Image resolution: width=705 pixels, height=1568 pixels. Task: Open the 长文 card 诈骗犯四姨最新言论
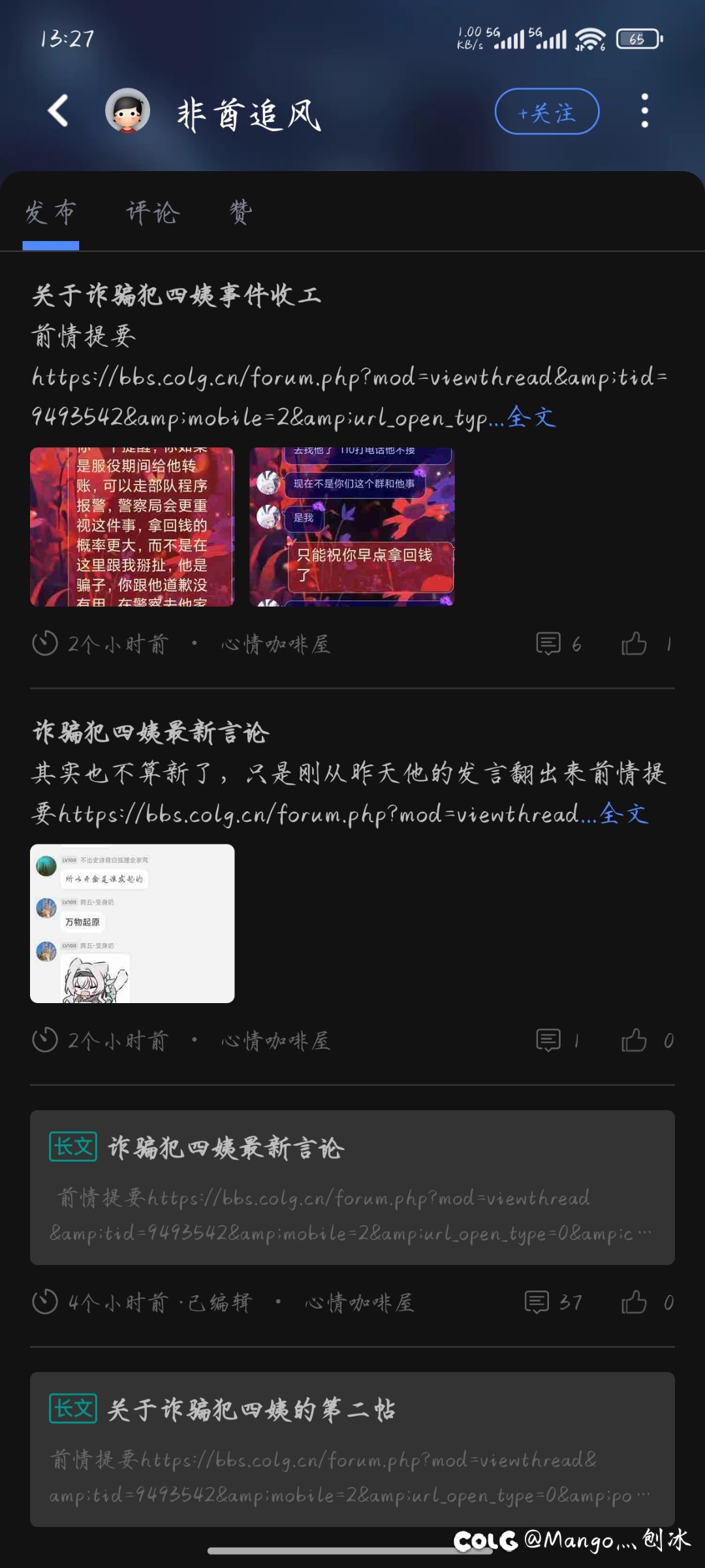(352, 1187)
